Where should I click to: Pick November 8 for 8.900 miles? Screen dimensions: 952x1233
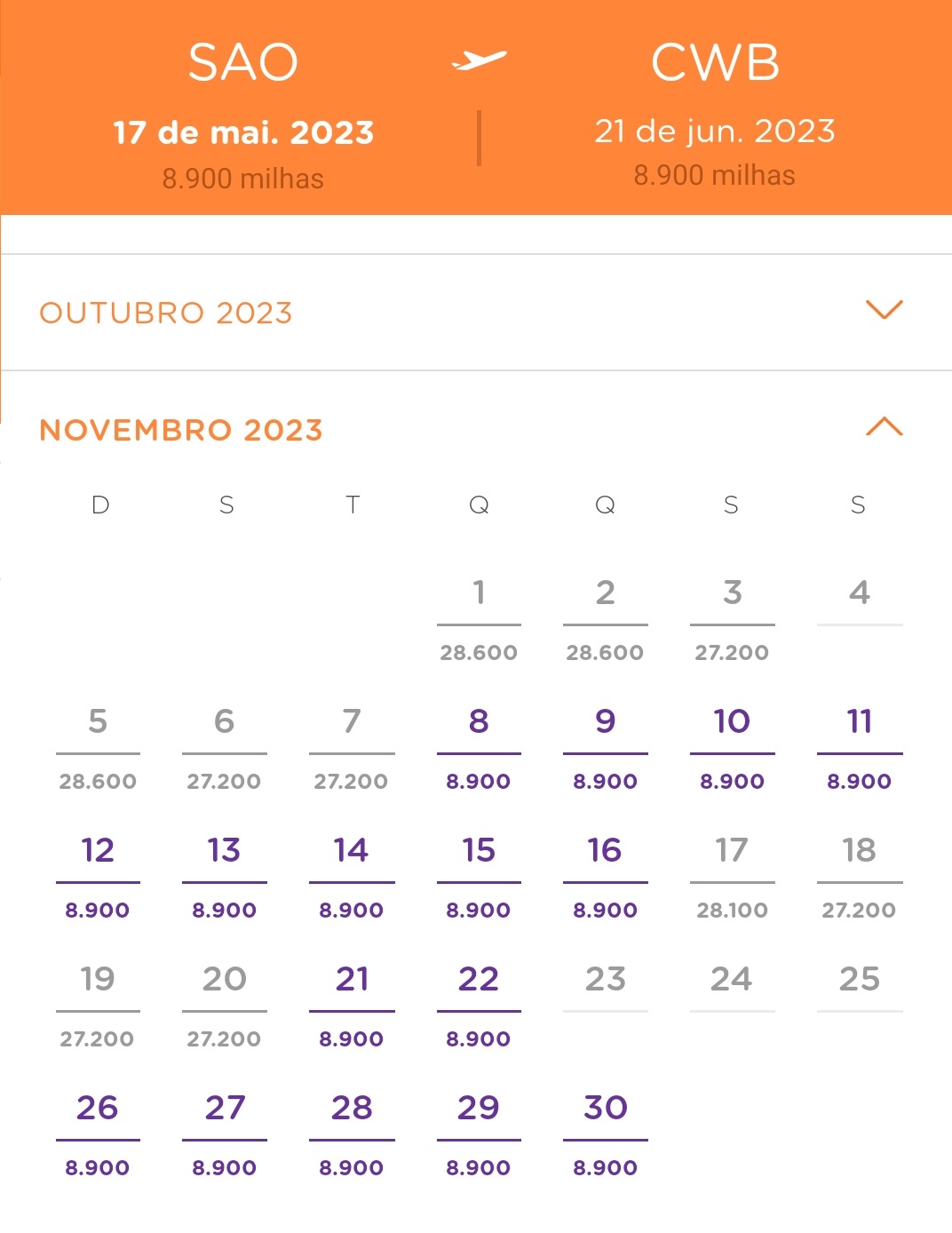(479, 746)
